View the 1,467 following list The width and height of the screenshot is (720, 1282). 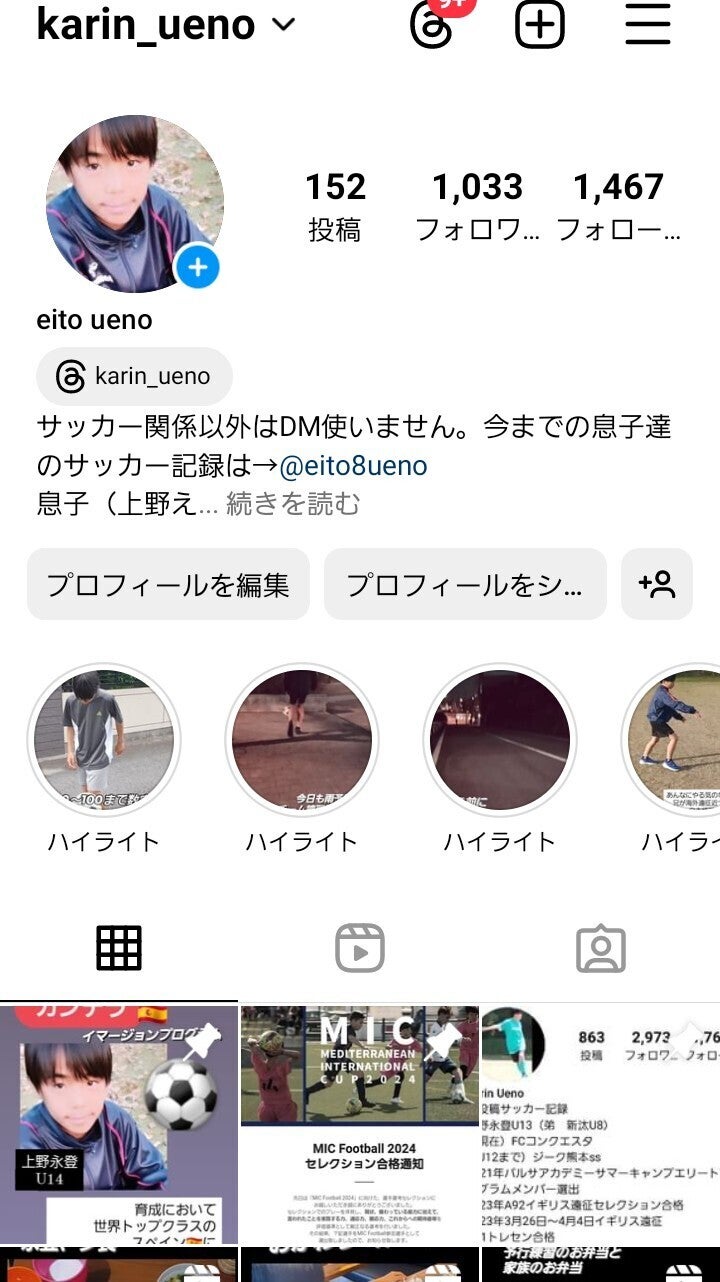point(618,206)
